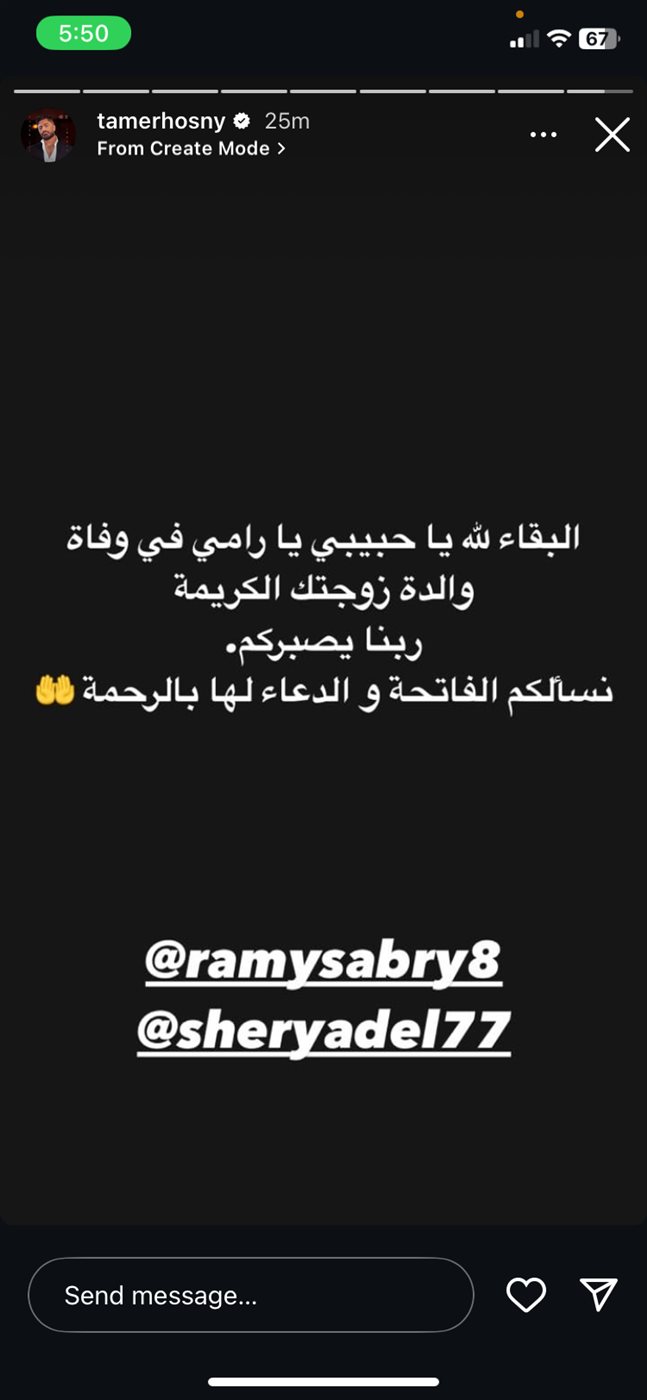Open the tamerhosny username
This screenshot has height=1400, width=647.
click(x=160, y=121)
